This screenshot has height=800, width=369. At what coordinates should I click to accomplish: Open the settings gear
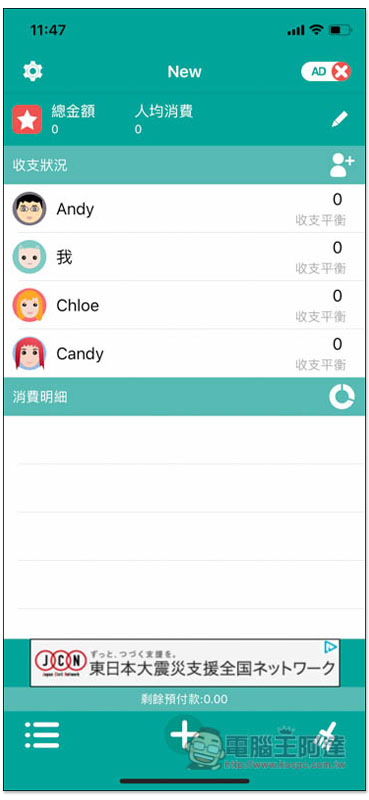point(33,71)
